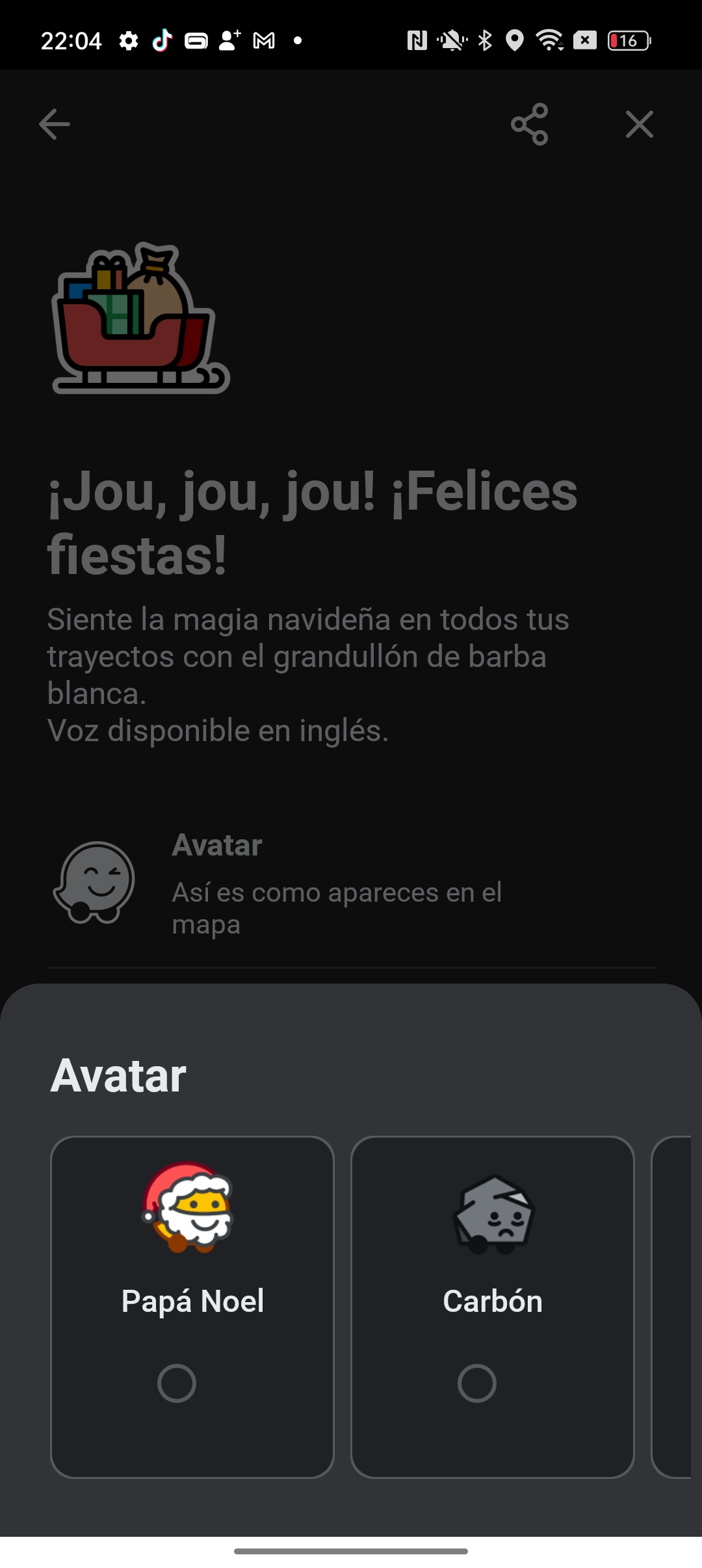Select the Papá Noel avatar card
Screen dimensions: 702x1568
(x=192, y=1307)
